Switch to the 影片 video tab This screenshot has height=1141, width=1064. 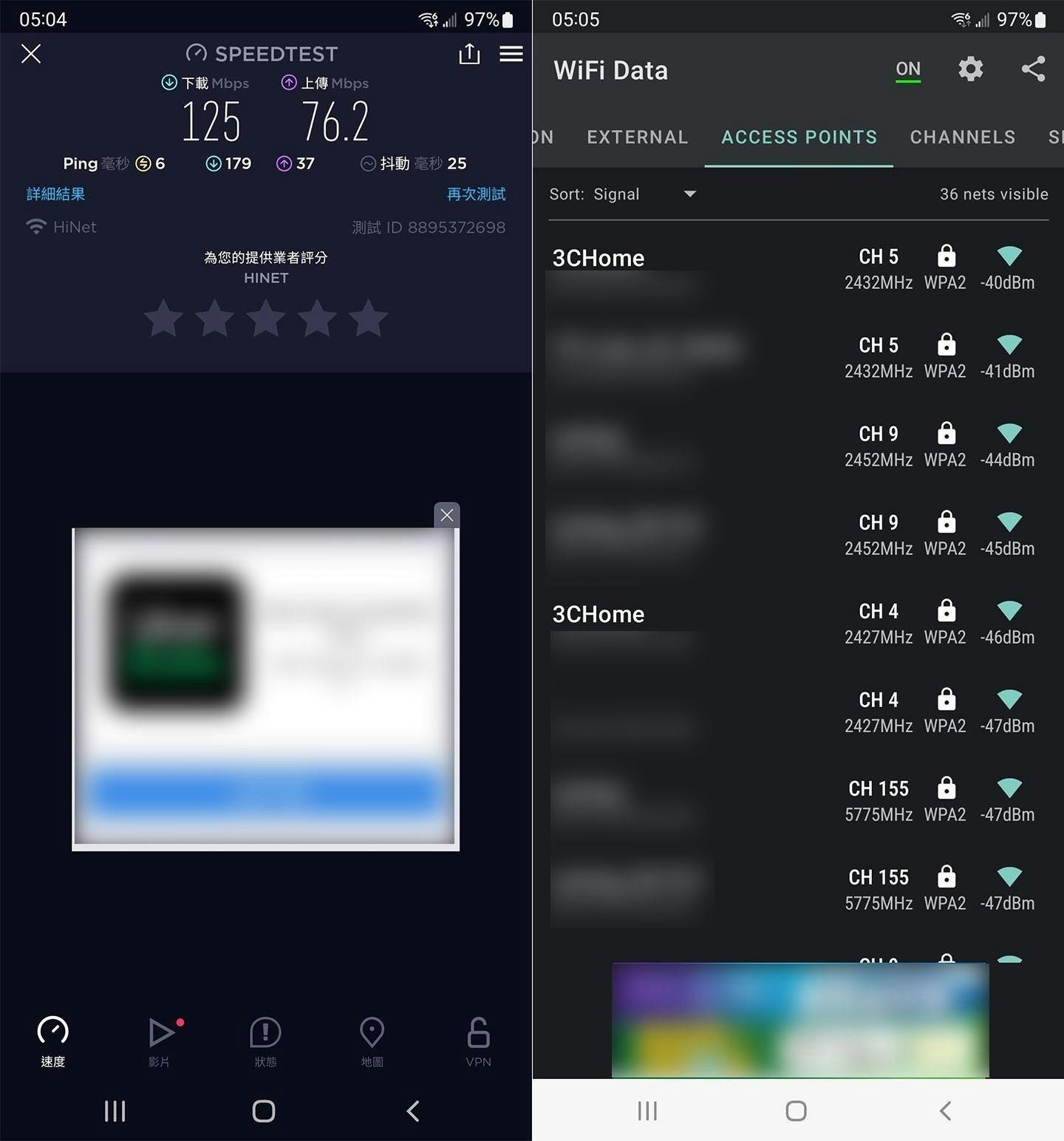coord(160,1040)
